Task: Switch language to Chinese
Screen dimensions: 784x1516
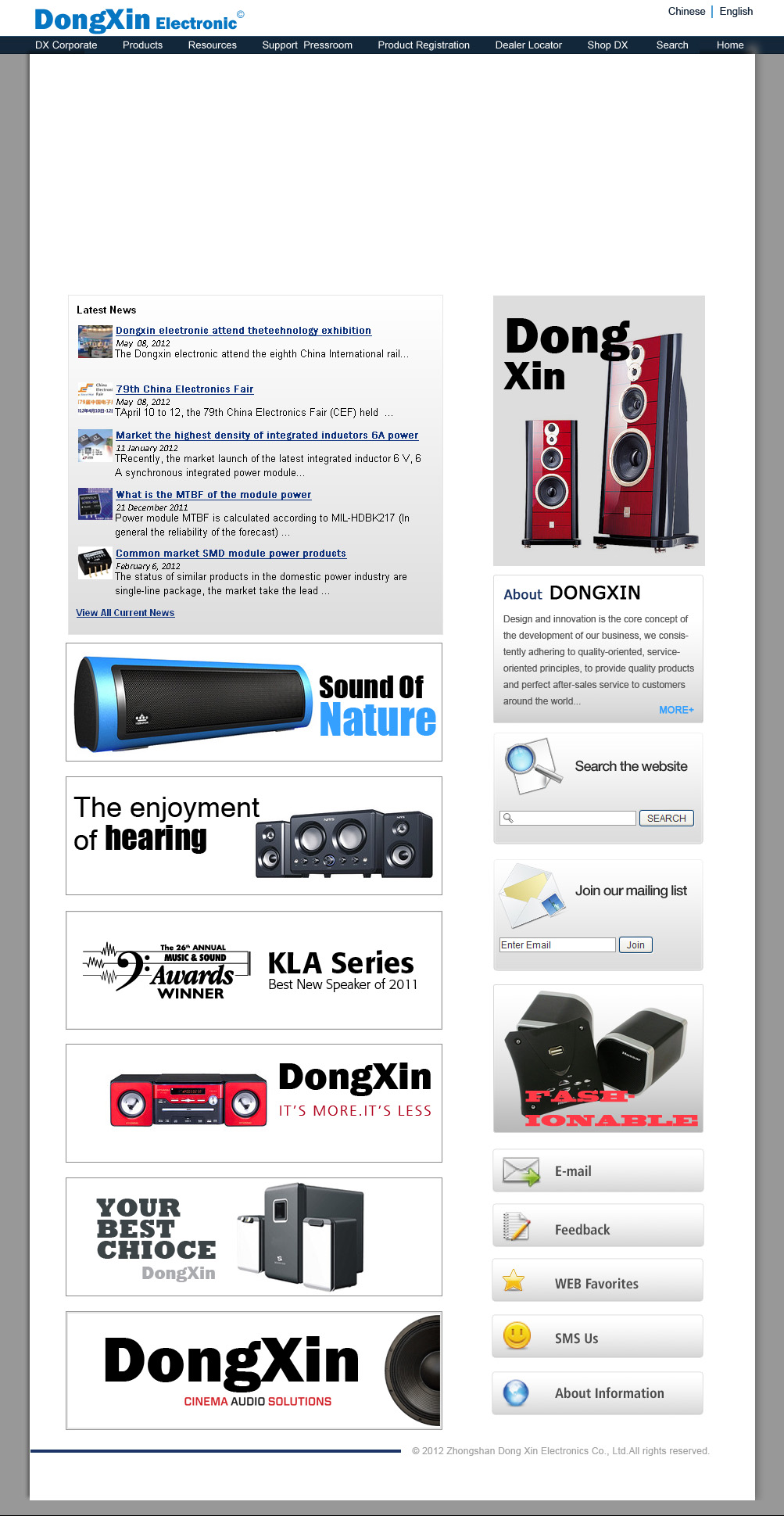Action: coord(686,11)
